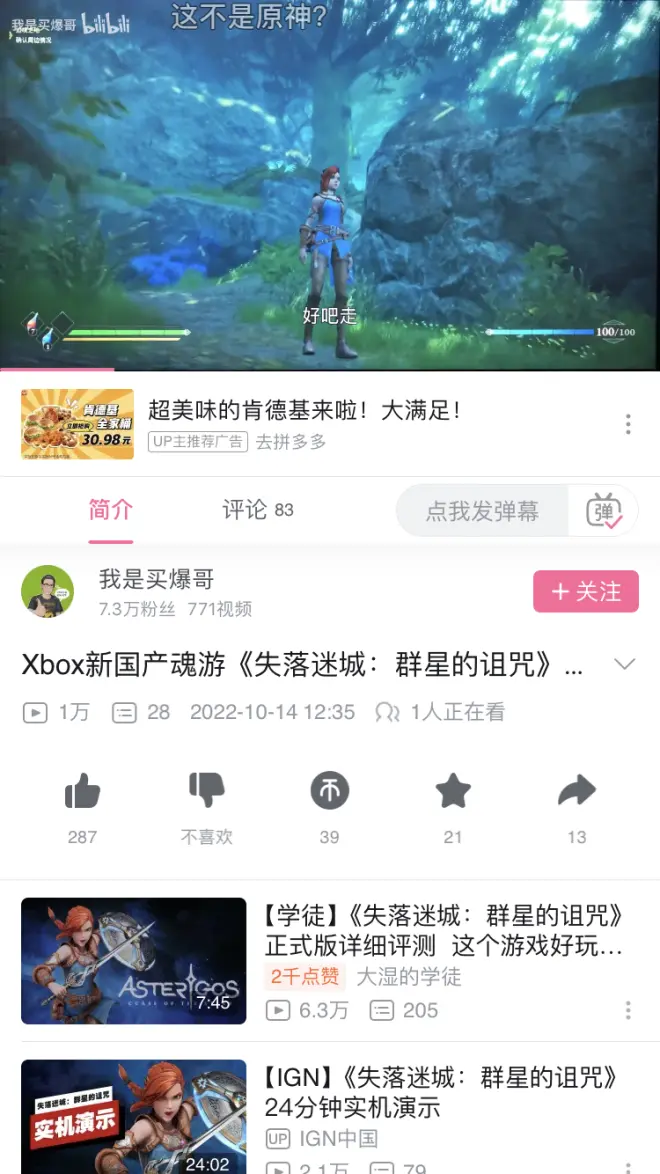This screenshot has width=660, height=1174.
Task: Follow the uploader with 关注 button
Action: tap(585, 592)
